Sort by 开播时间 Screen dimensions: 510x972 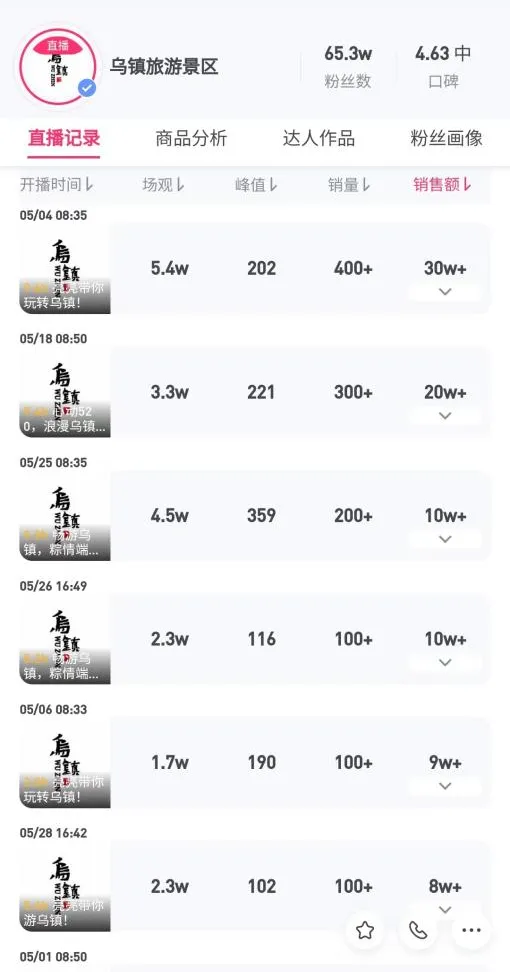click(x=56, y=184)
